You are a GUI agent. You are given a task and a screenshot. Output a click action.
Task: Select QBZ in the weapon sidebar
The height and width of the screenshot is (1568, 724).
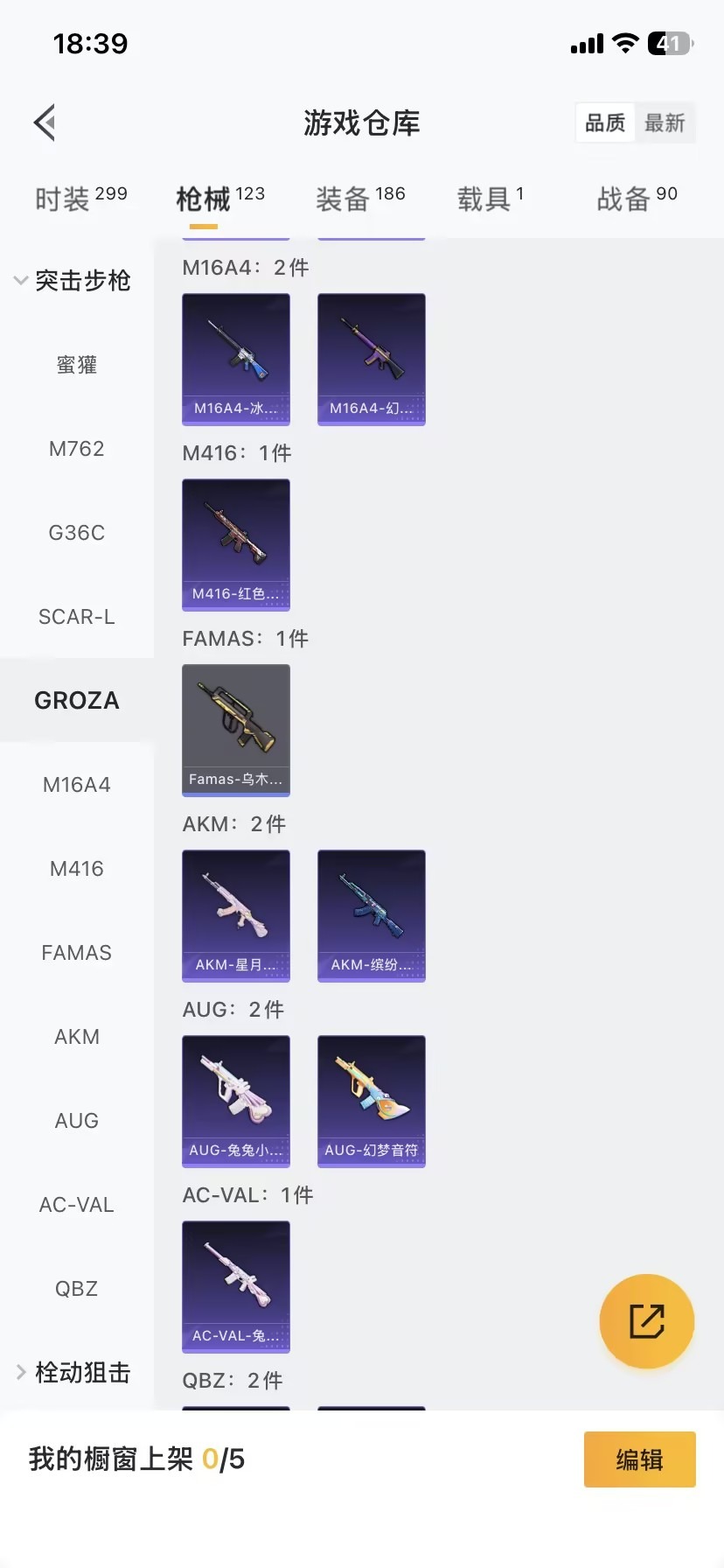pos(77,1289)
